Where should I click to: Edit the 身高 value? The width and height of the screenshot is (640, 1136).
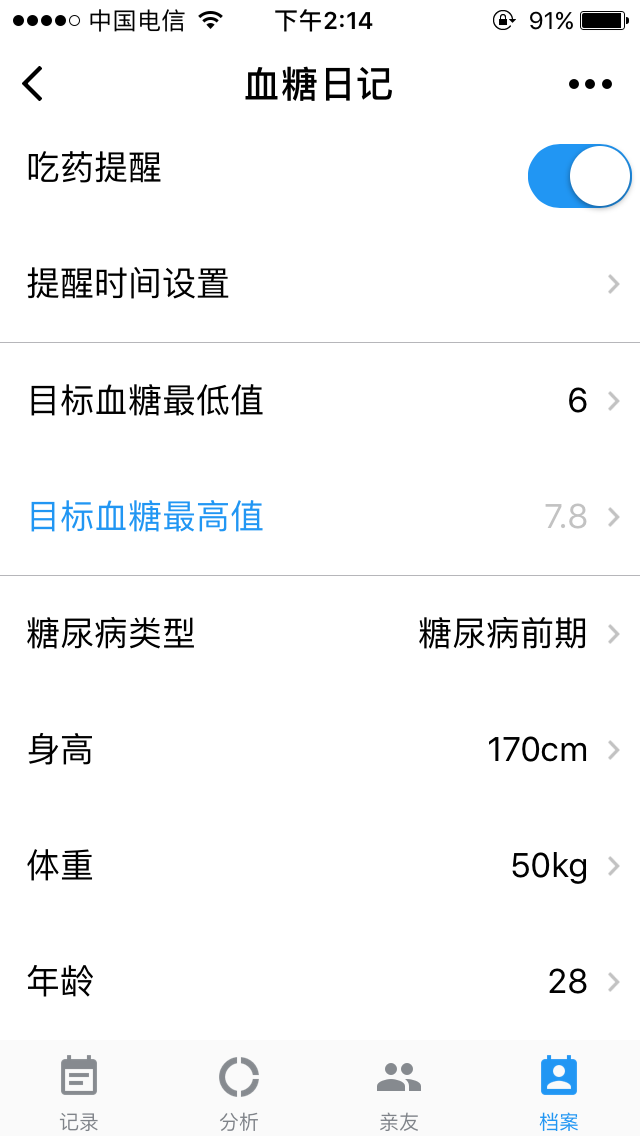click(x=320, y=749)
